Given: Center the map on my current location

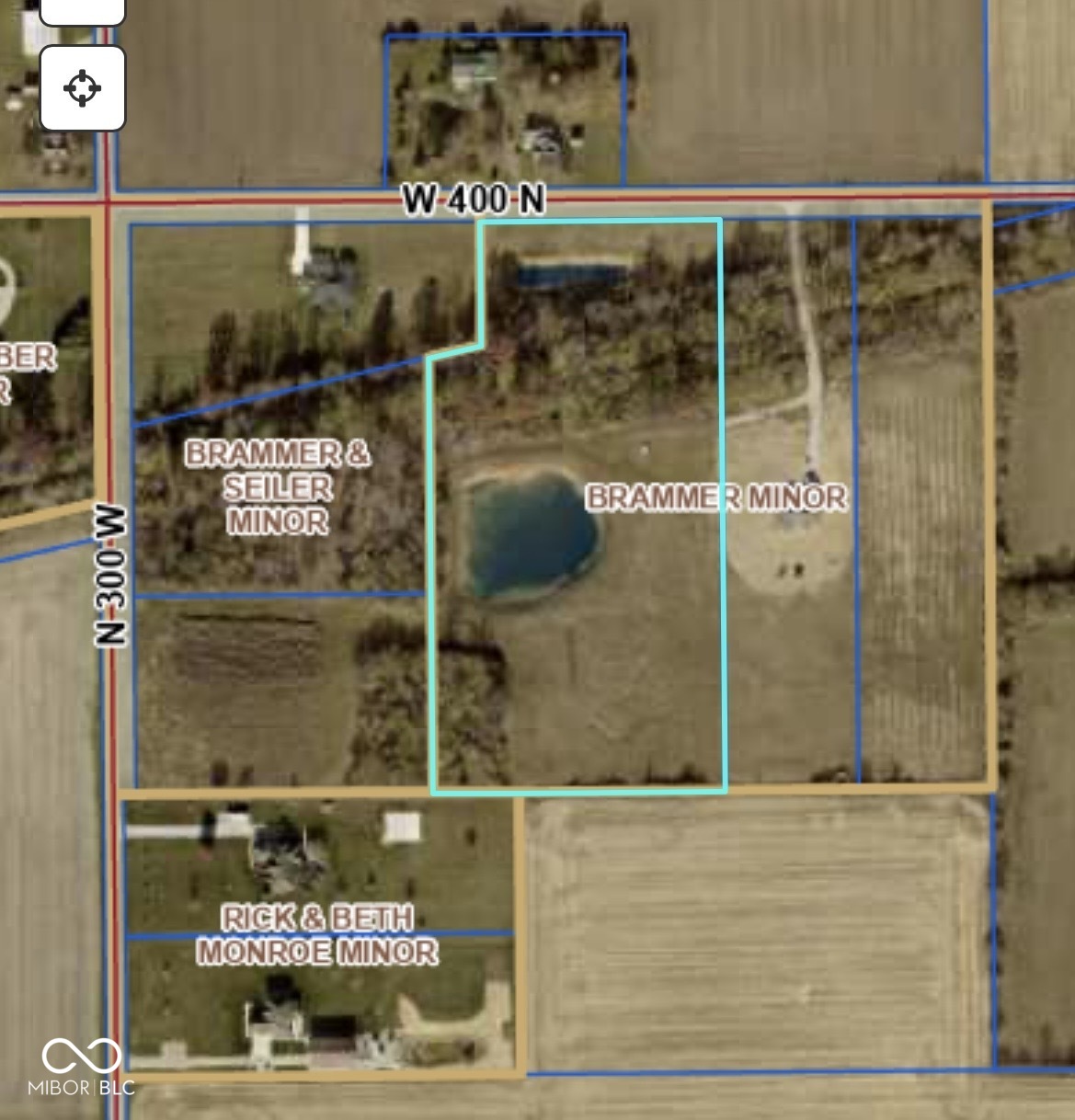Looking at the screenshot, I should click(83, 88).
